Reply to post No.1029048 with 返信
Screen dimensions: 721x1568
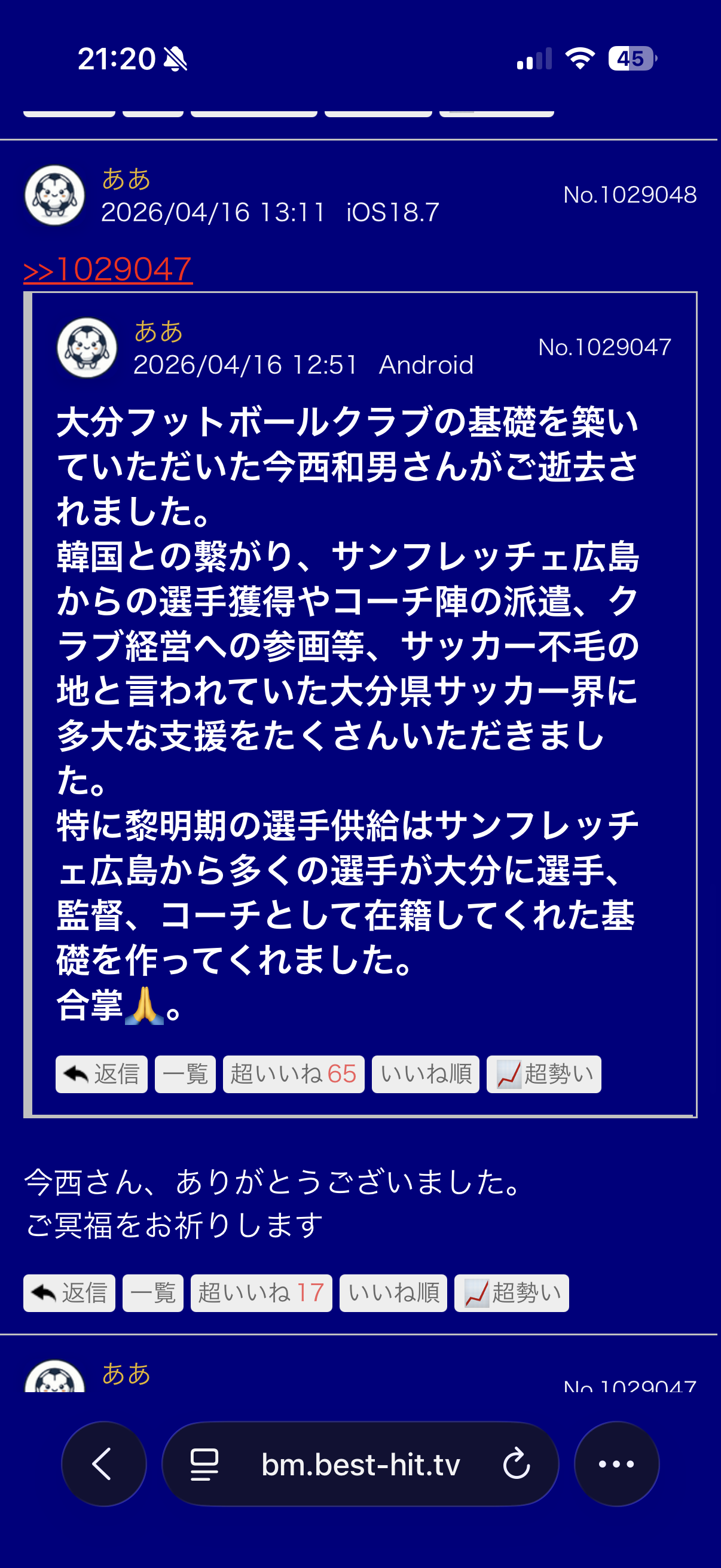(69, 1294)
